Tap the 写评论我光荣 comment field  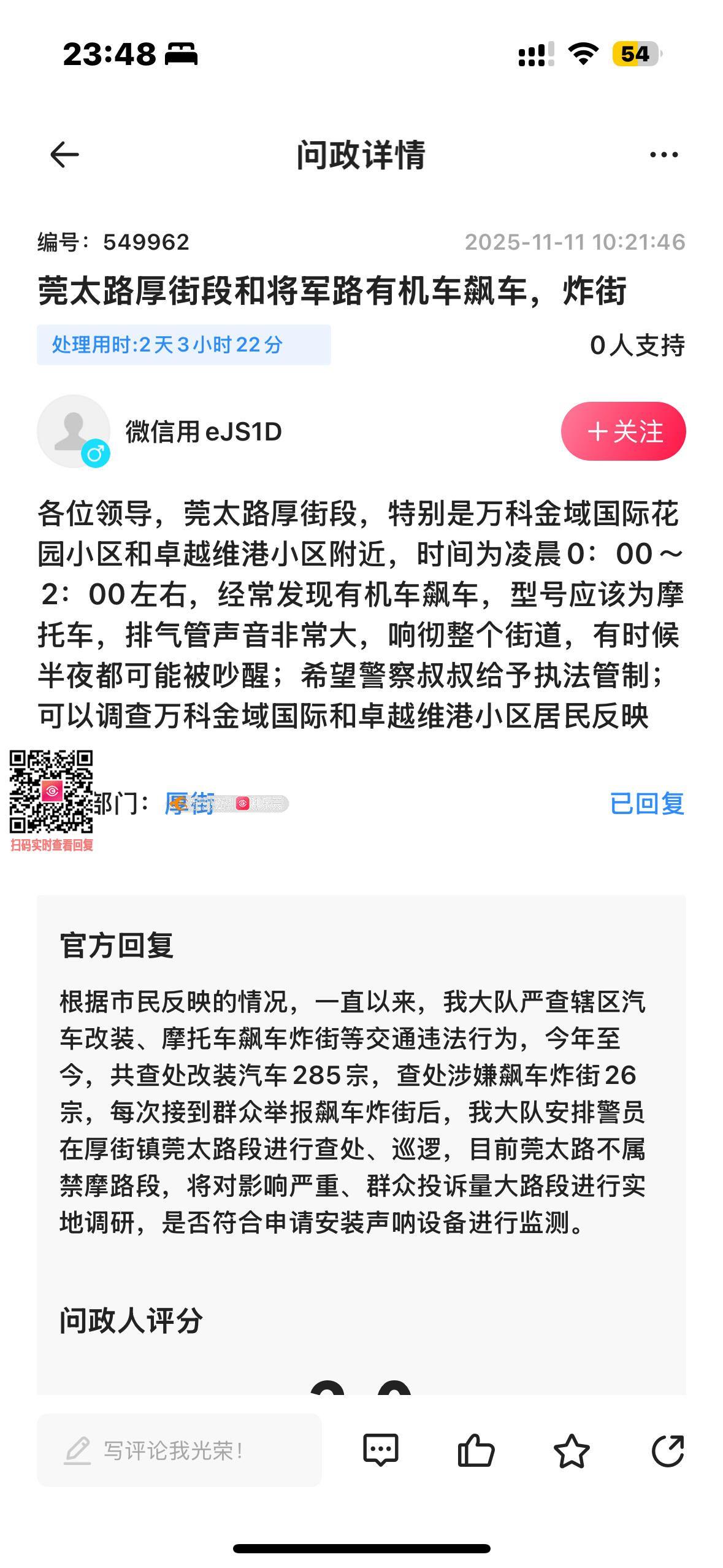(179, 1450)
